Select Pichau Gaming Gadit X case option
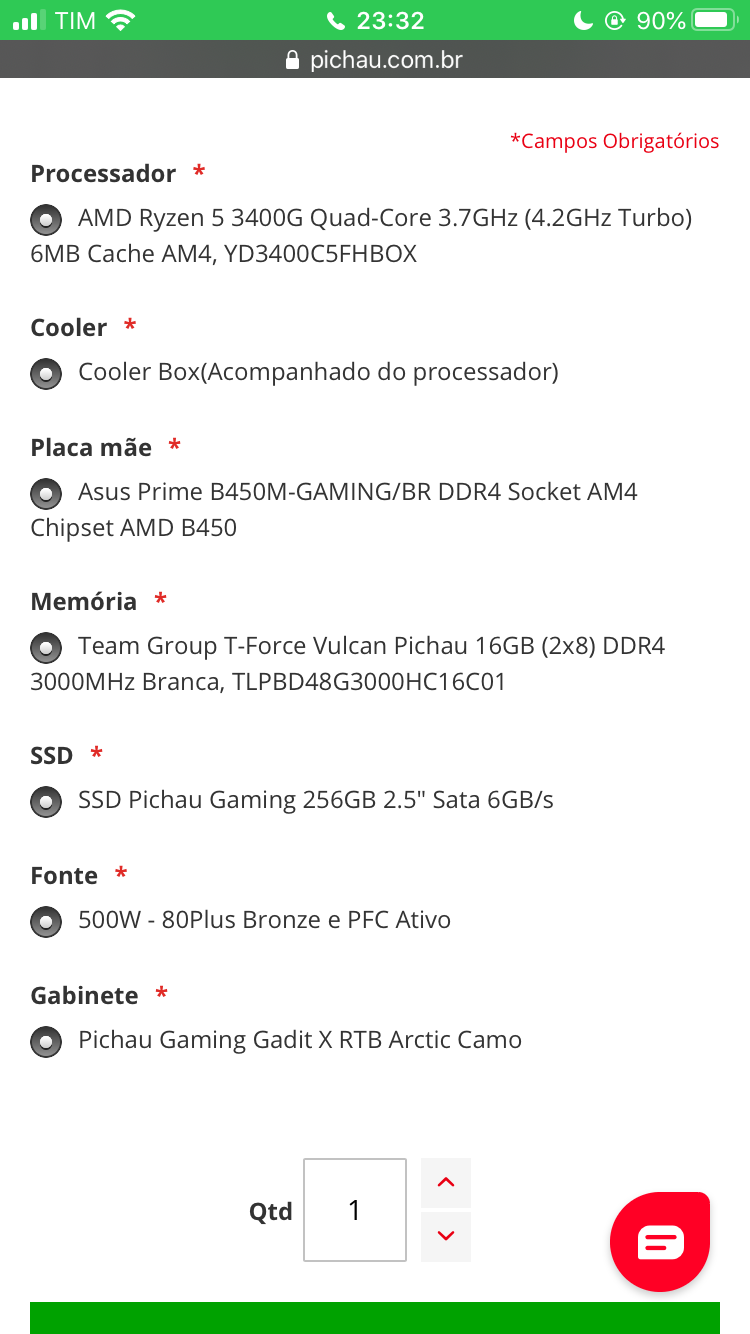750x1334 pixels. click(45, 1041)
